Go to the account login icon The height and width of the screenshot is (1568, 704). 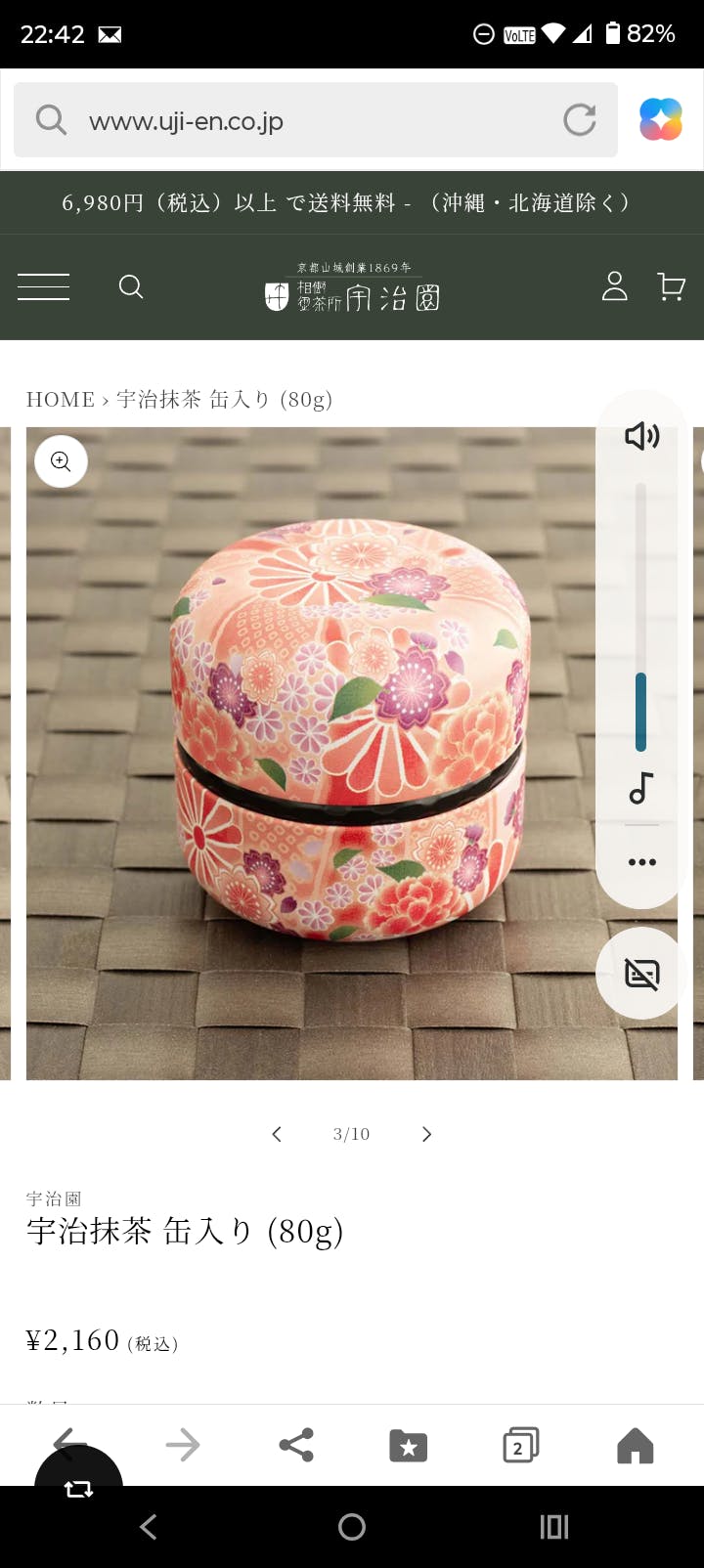pyautogui.click(x=614, y=286)
